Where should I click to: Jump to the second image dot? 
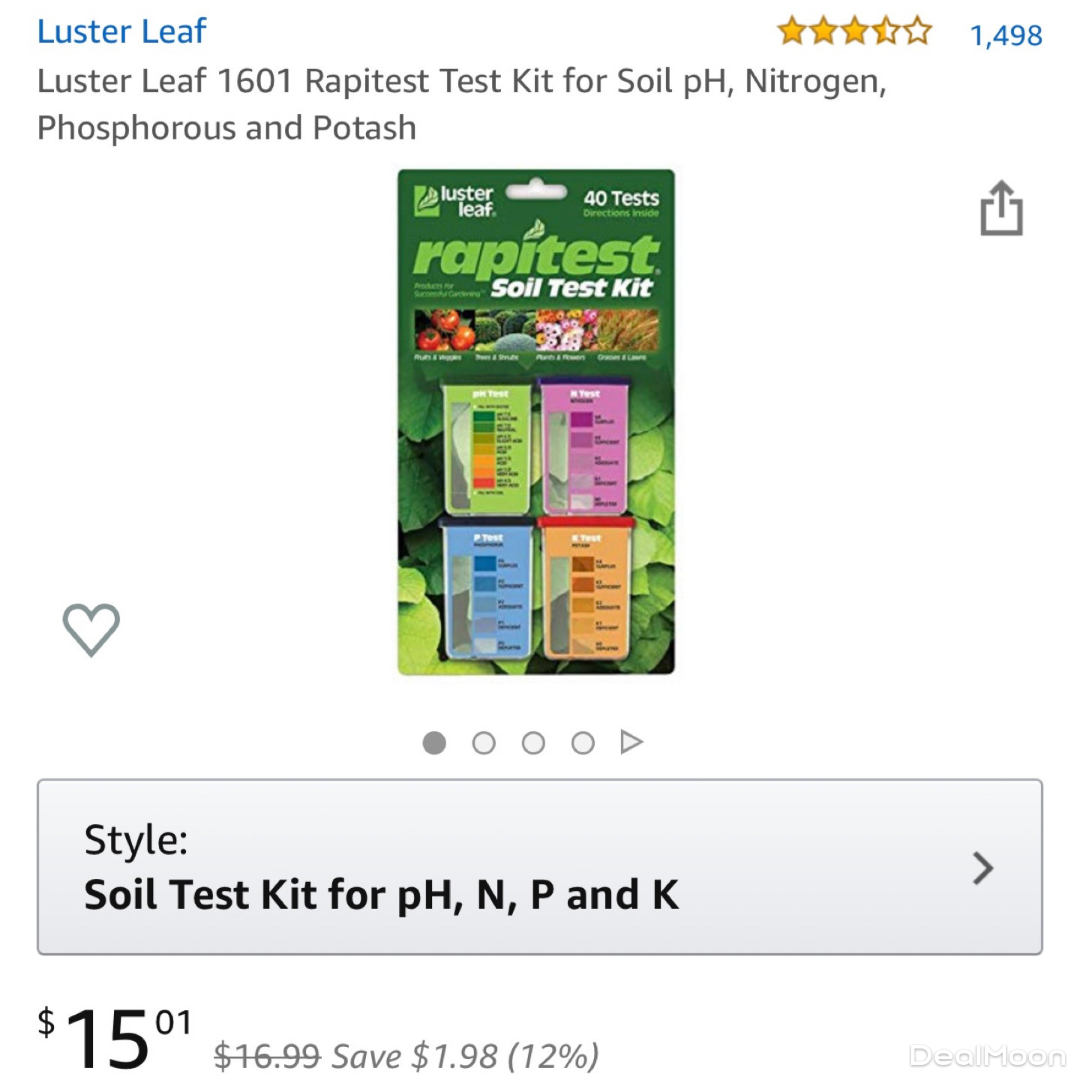tap(484, 743)
